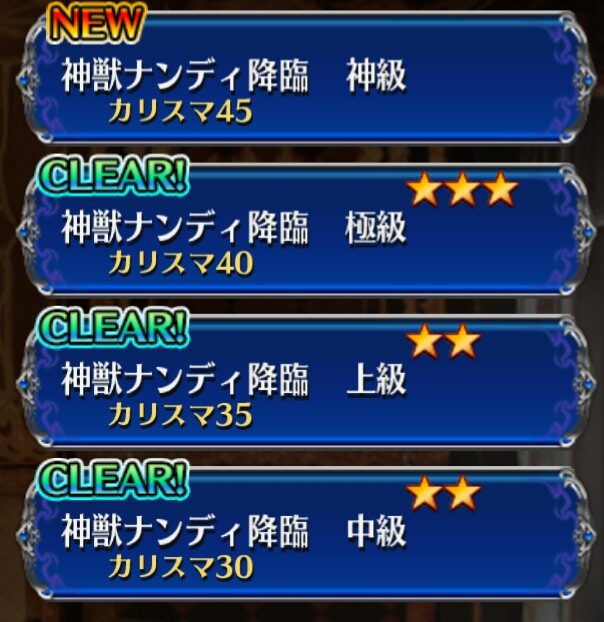Choose the 神獣ナンディ降臨 上級 quest
Image resolution: width=604 pixels, height=622 pixels.
coord(305,382)
